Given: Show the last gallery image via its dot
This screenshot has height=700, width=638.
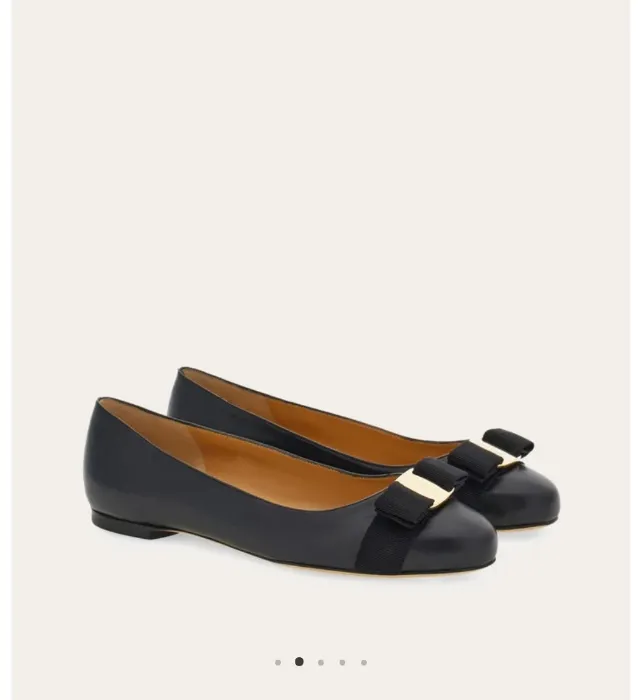Looking at the screenshot, I should (364, 662).
